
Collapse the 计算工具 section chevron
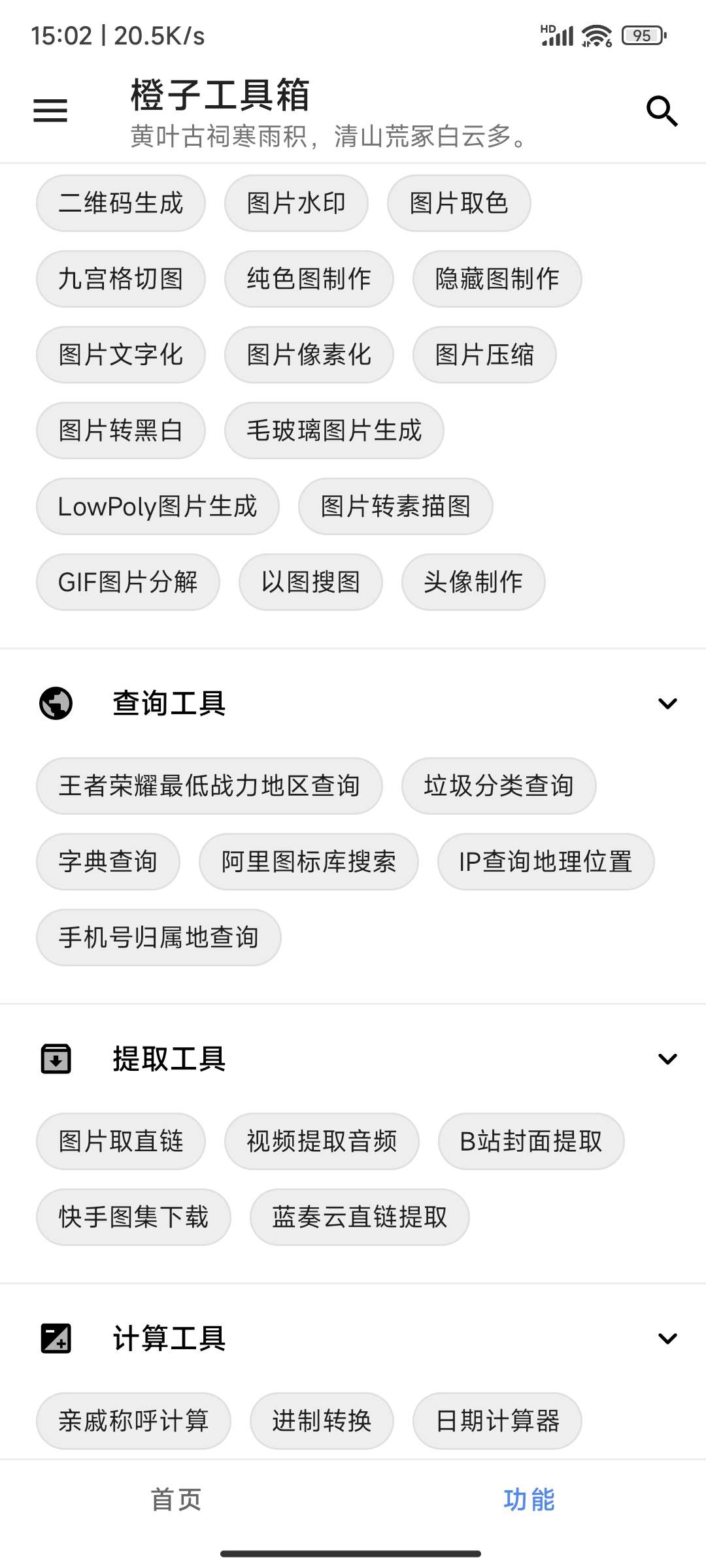tap(667, 1339)
